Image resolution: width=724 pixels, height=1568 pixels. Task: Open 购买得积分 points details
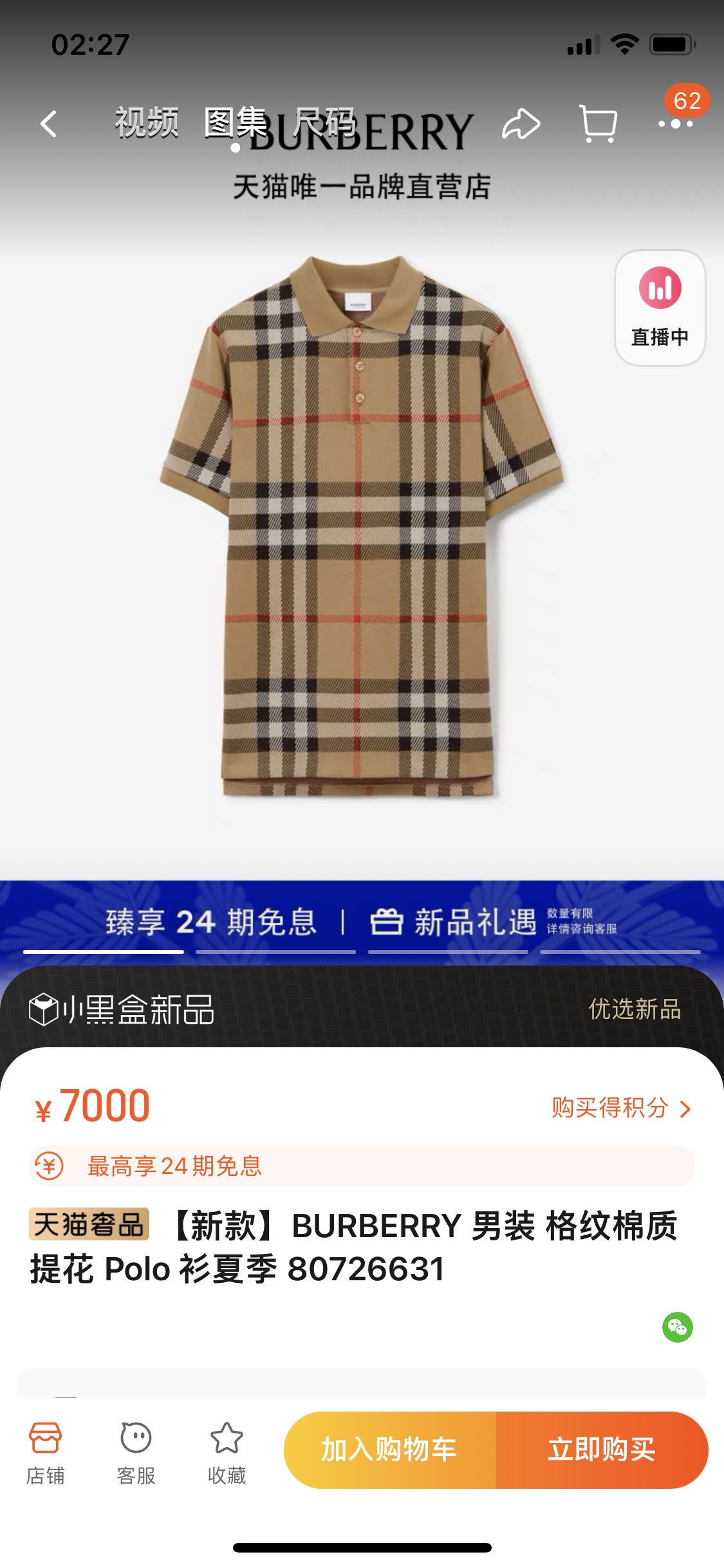tap(620, 1108)
